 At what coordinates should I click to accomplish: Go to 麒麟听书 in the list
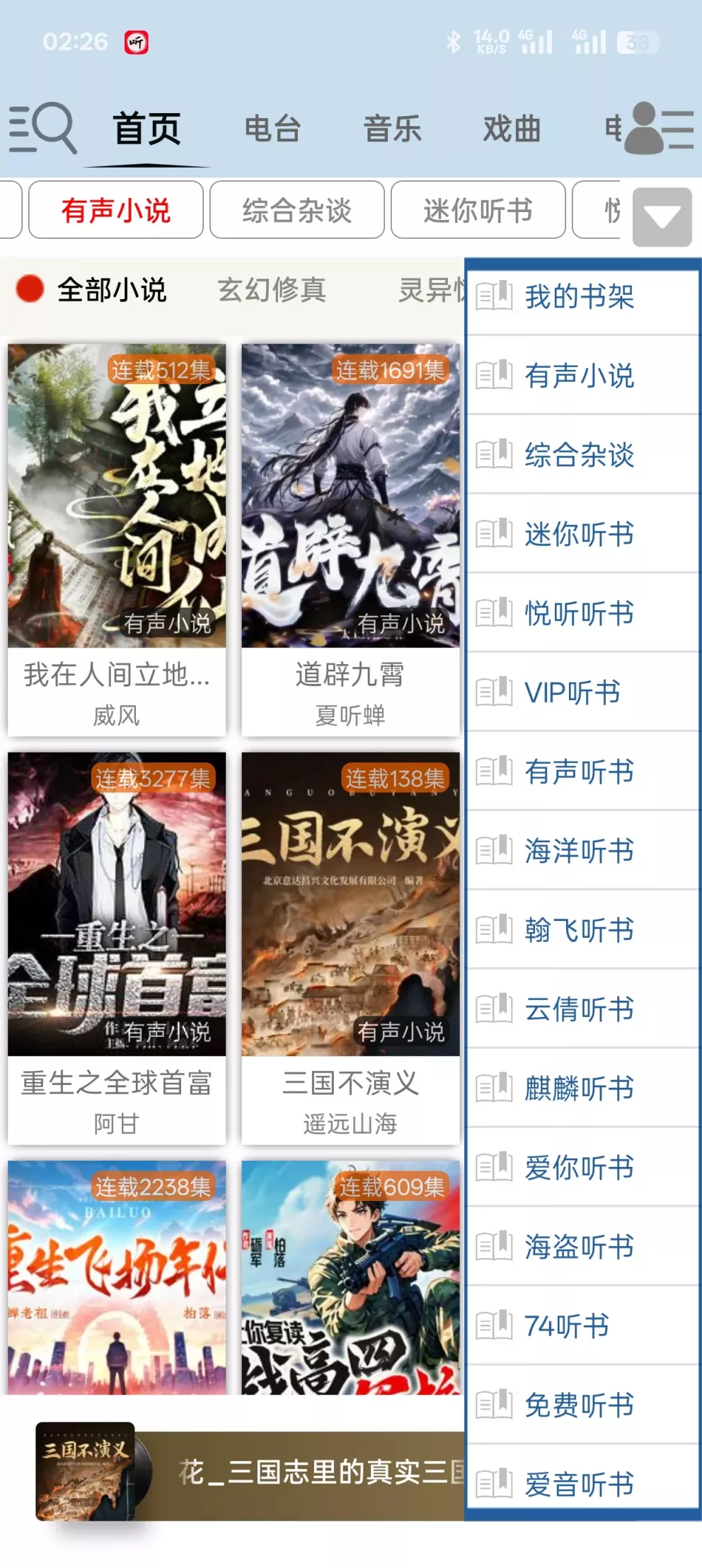click(579, 1088)
